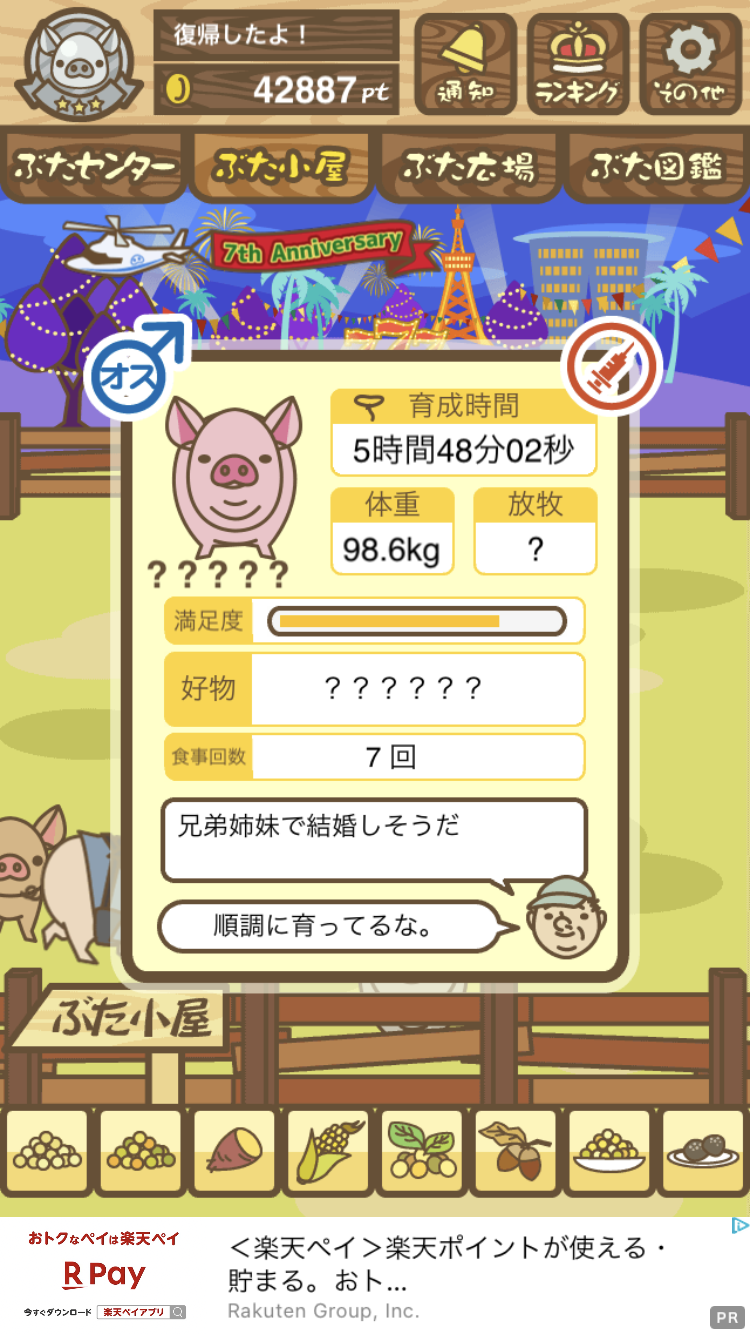750x1334 pixels.
Task: Go to the ぶた広場 tab
Action: coord(468,166)
